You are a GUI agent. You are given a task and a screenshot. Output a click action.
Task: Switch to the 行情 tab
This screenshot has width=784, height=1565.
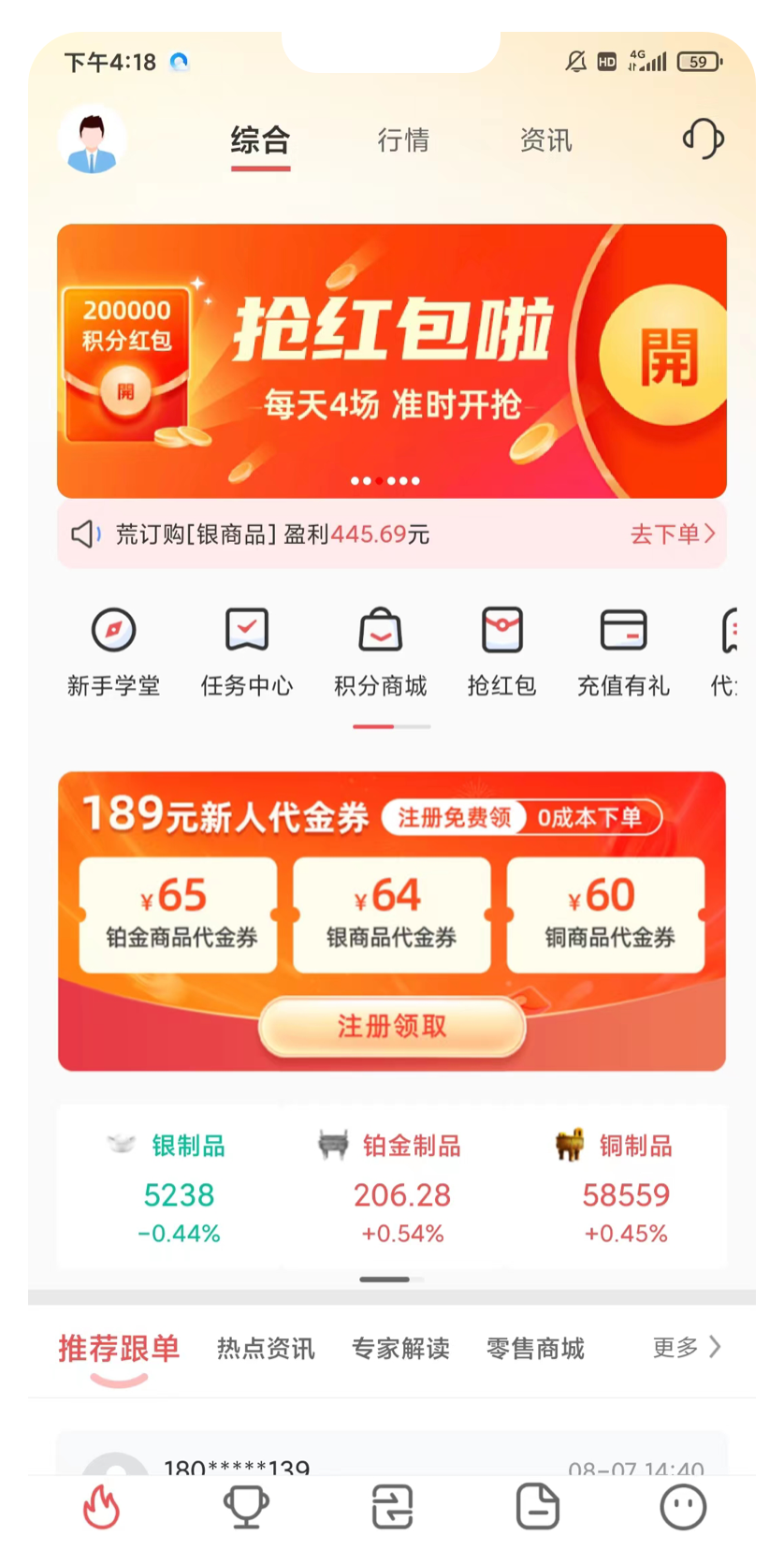pos(403,140)
